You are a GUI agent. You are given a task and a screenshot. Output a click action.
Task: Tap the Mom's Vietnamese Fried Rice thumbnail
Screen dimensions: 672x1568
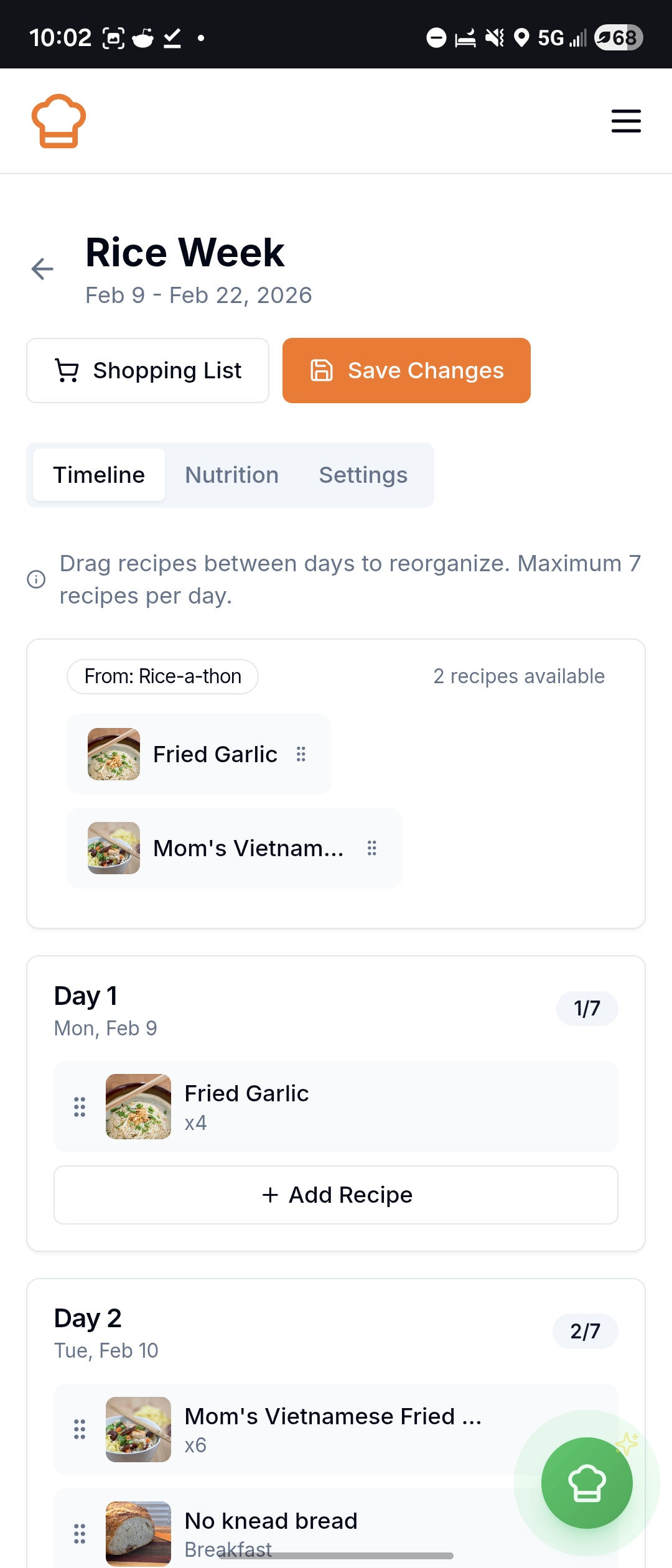[x=138, y=1429]
